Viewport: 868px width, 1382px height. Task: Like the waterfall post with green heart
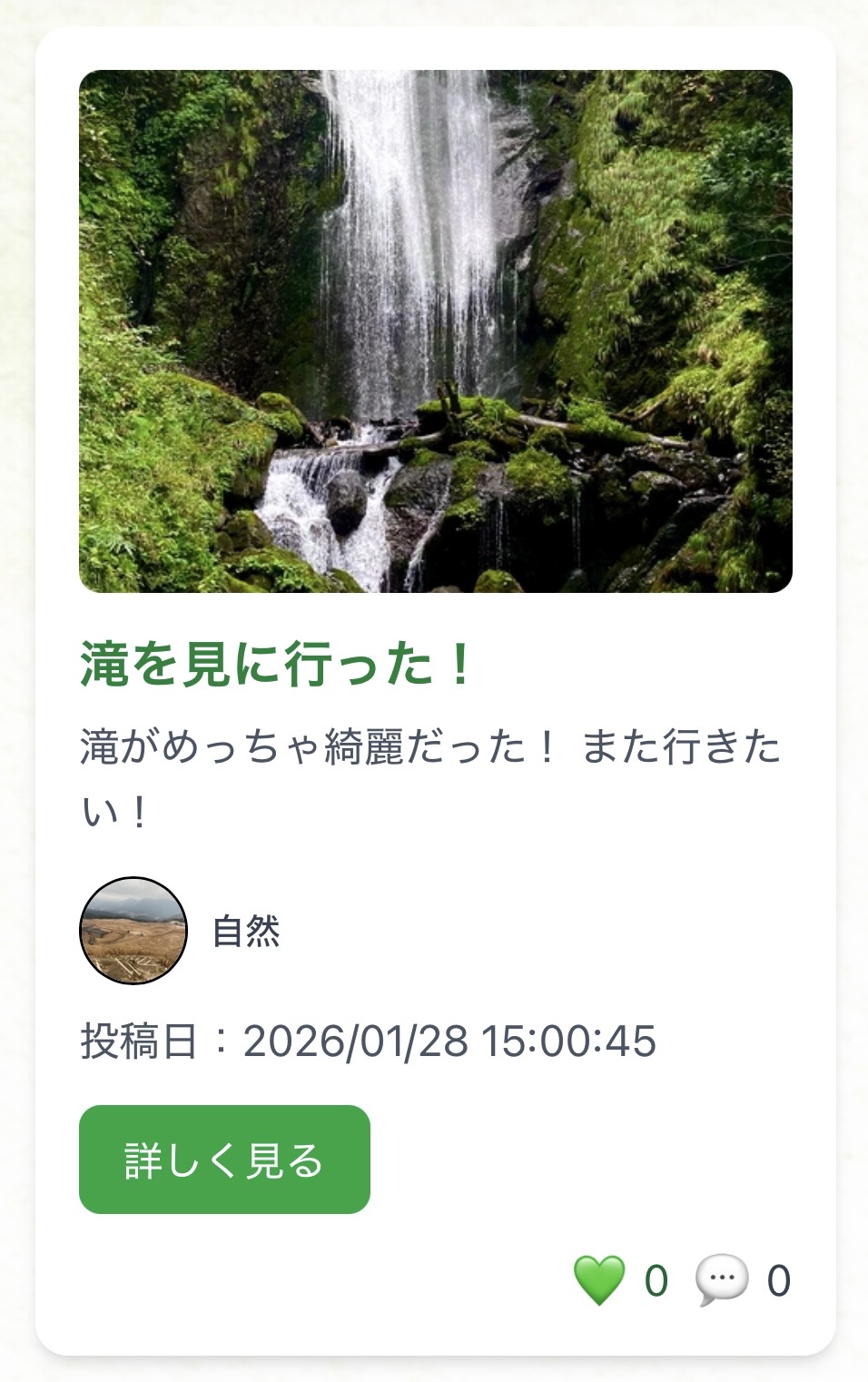pos(599,1280)
